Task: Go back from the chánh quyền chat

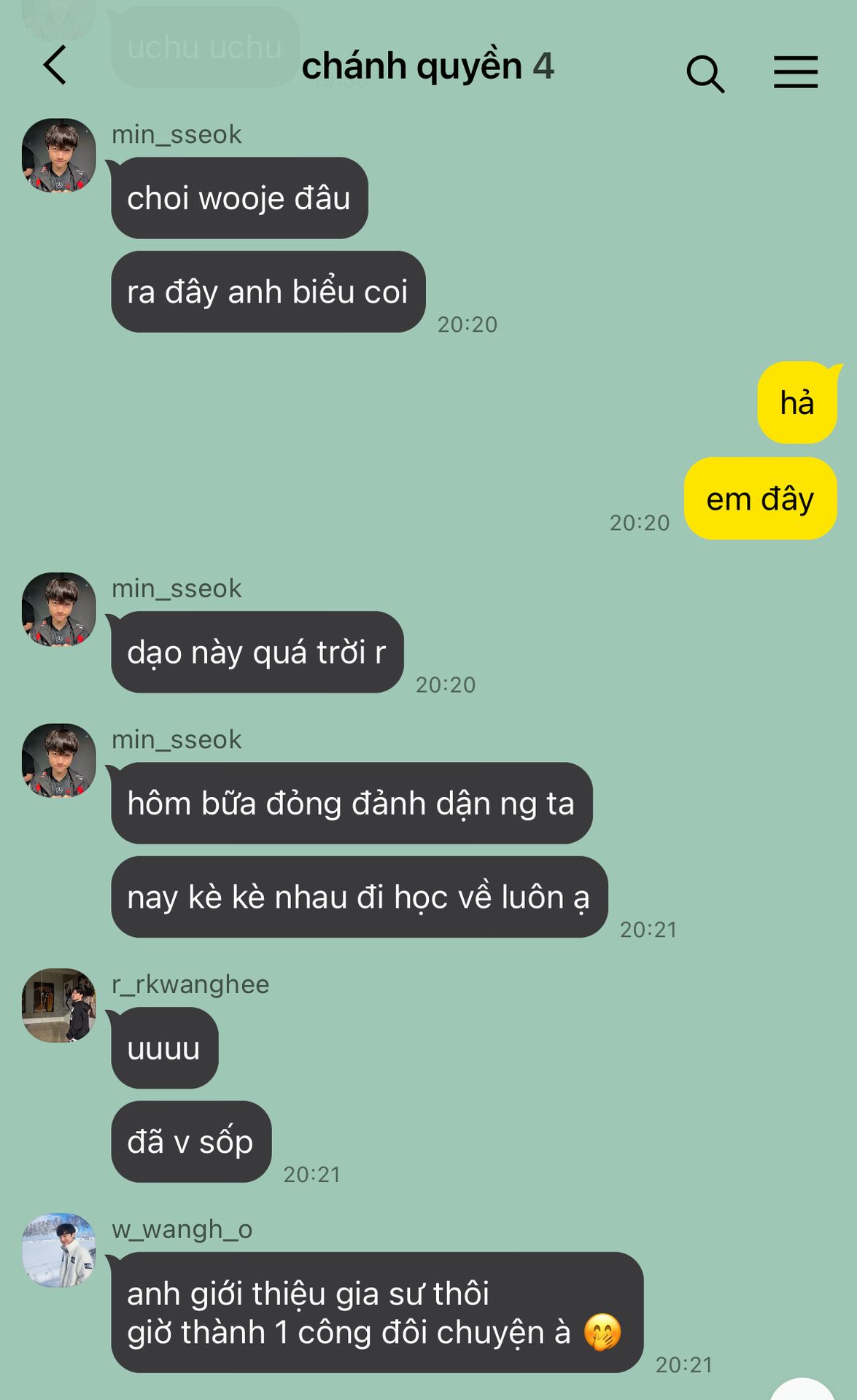Action: point(55,65)
